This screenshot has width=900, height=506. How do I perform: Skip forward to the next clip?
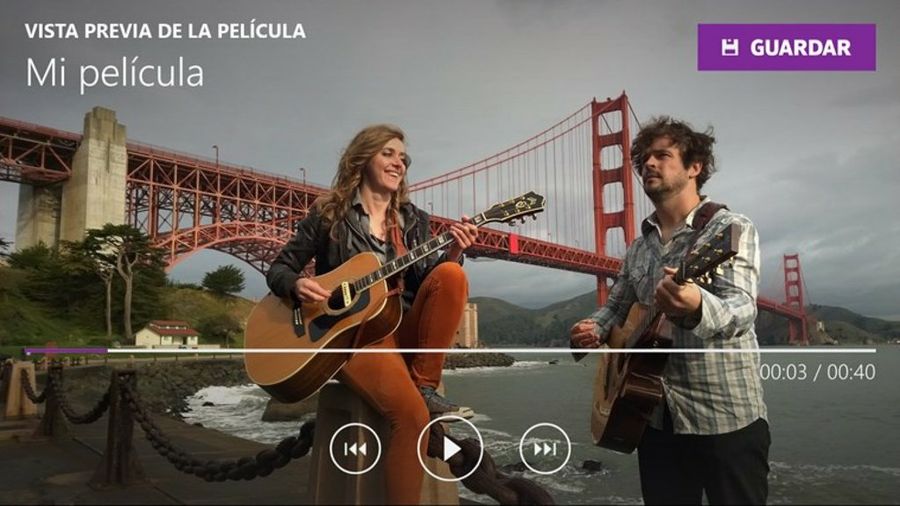tap(545, 449)
